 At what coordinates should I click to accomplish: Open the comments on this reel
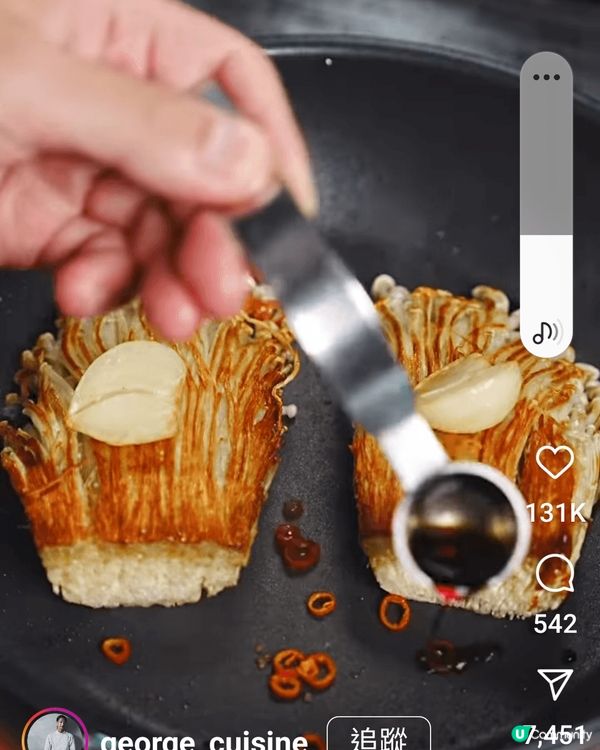[x=555, y=573]
